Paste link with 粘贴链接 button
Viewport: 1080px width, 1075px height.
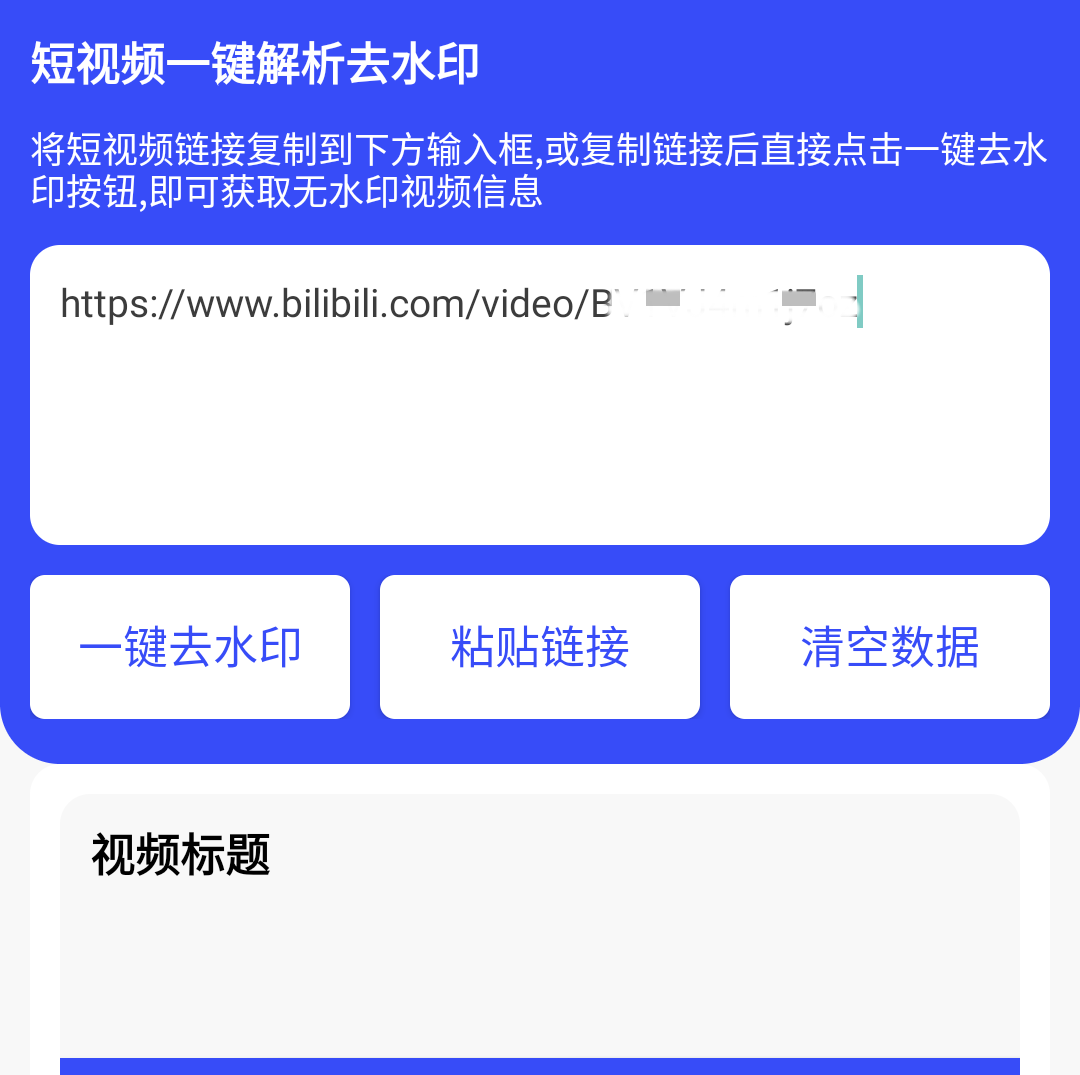540,647
